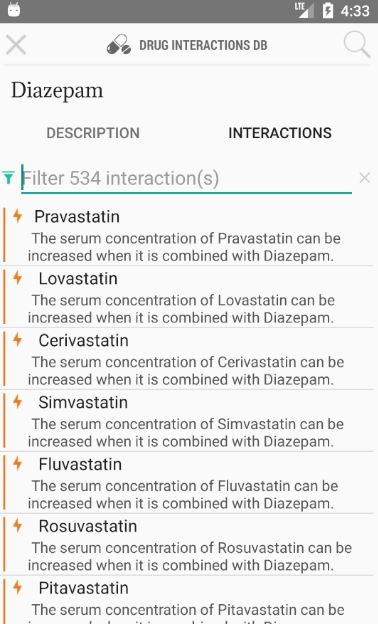Select the Simvastatin interaction row
This screenshot has width=378, height=624.
click(x=187, y=421)
